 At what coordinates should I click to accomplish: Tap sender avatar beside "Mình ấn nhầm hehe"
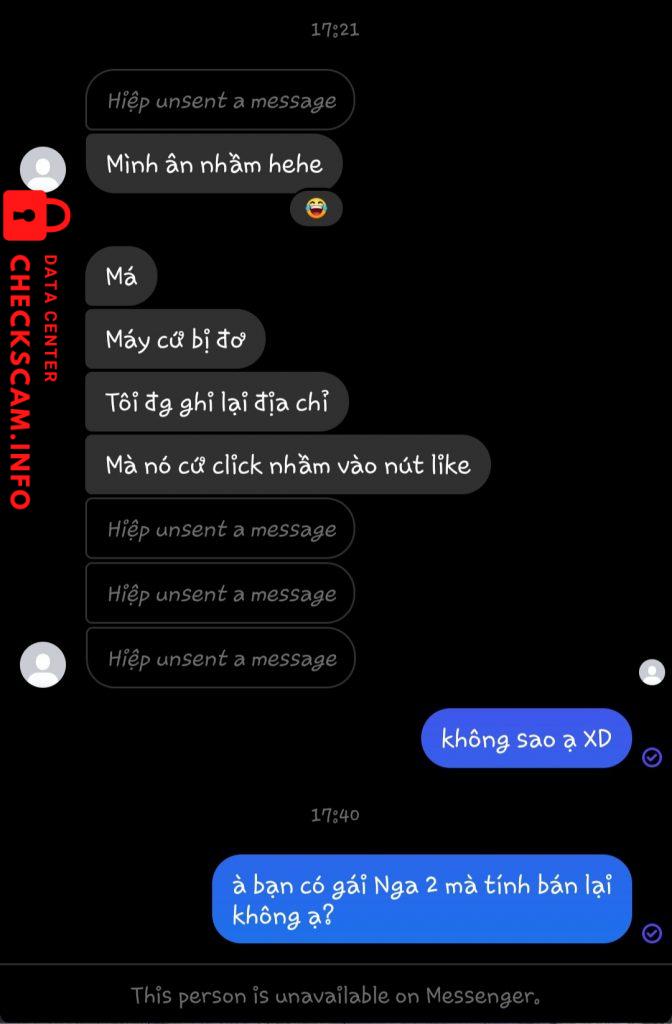point(43,169)
